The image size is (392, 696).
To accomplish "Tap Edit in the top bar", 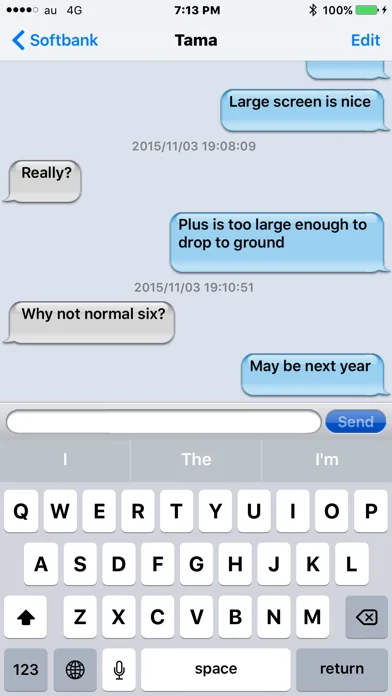I will coord(365,40).
